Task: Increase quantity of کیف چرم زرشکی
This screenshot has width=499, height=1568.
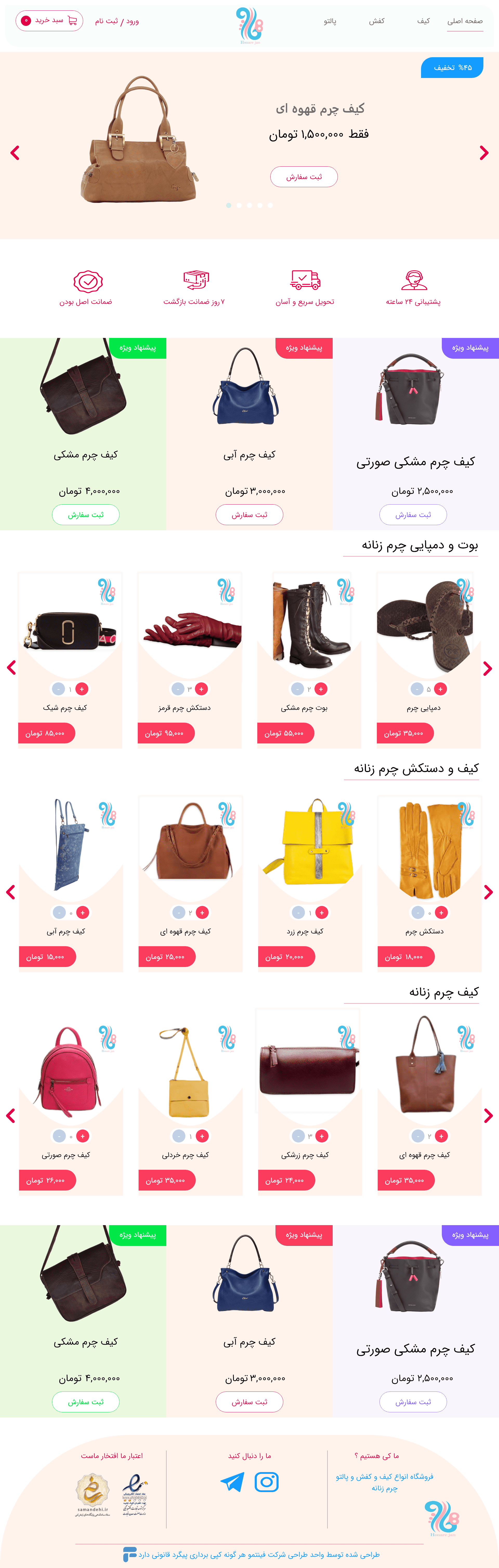Action: click(322, 1136)
